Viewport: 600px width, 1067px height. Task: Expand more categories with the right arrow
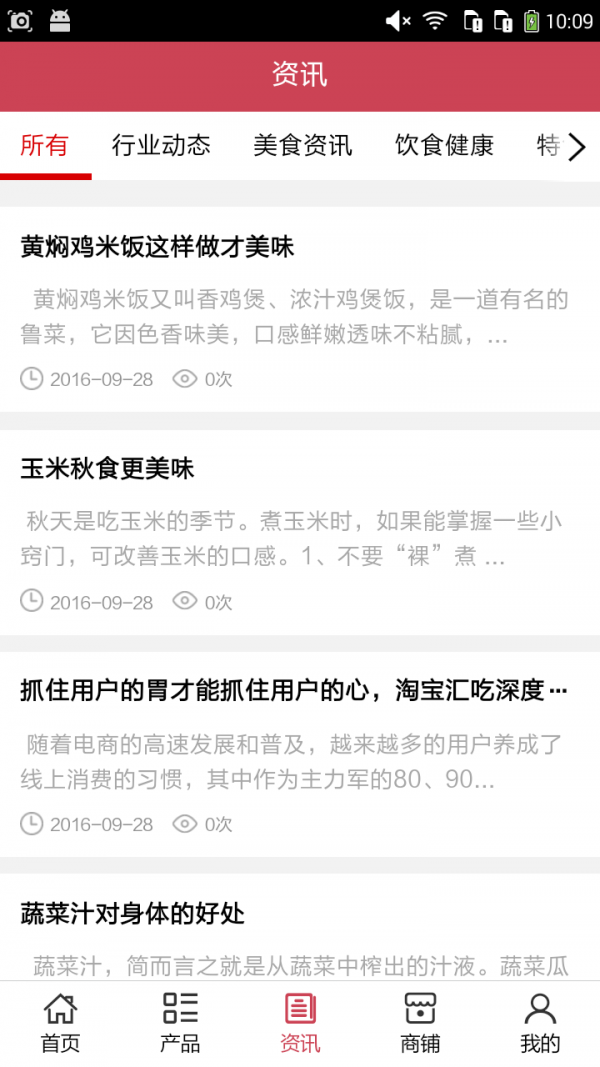[577, 148]
